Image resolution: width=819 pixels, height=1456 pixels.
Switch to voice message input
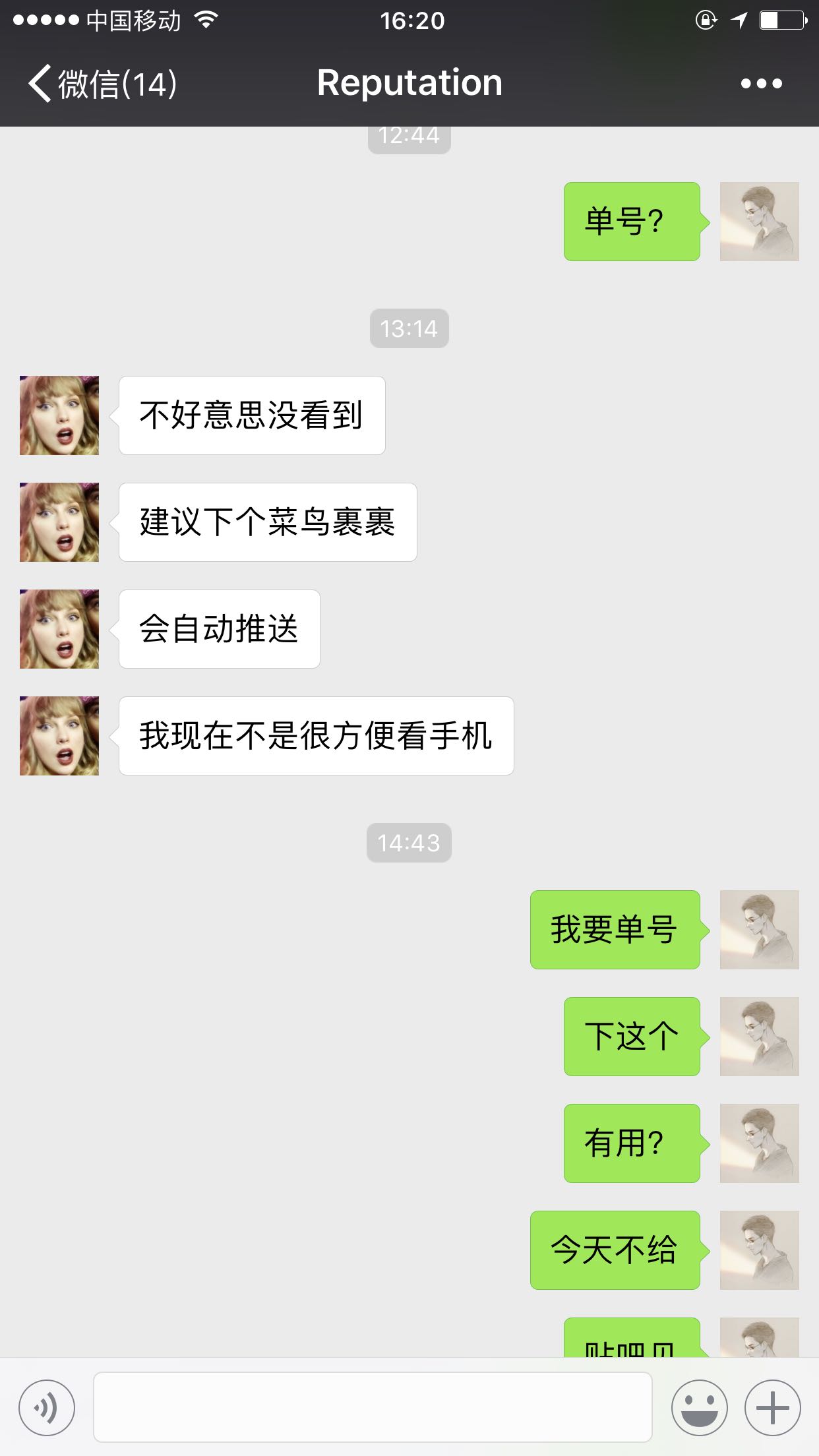click(47, 1408)
